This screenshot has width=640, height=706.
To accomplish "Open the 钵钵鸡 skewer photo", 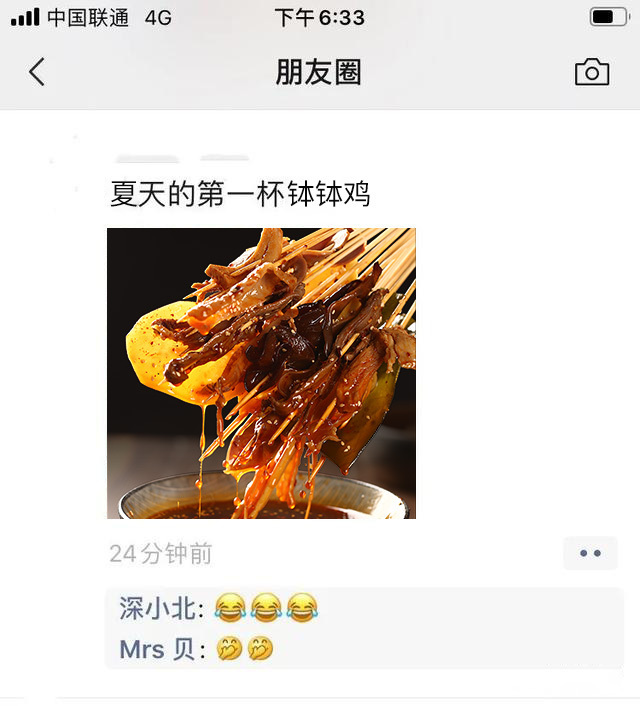I will (x=261, y=373).
